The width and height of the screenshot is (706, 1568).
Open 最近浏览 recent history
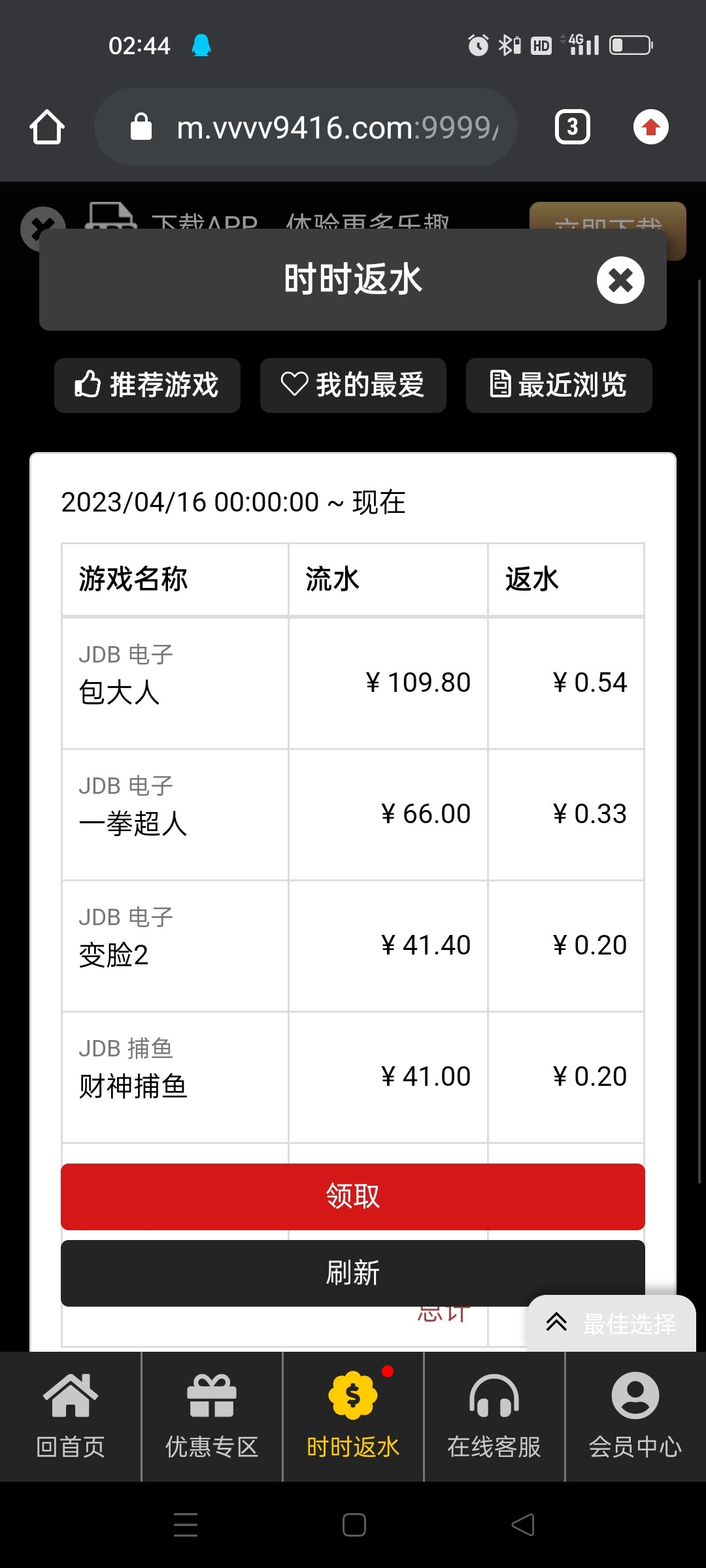pyautogui.click(x=559, y=385)
